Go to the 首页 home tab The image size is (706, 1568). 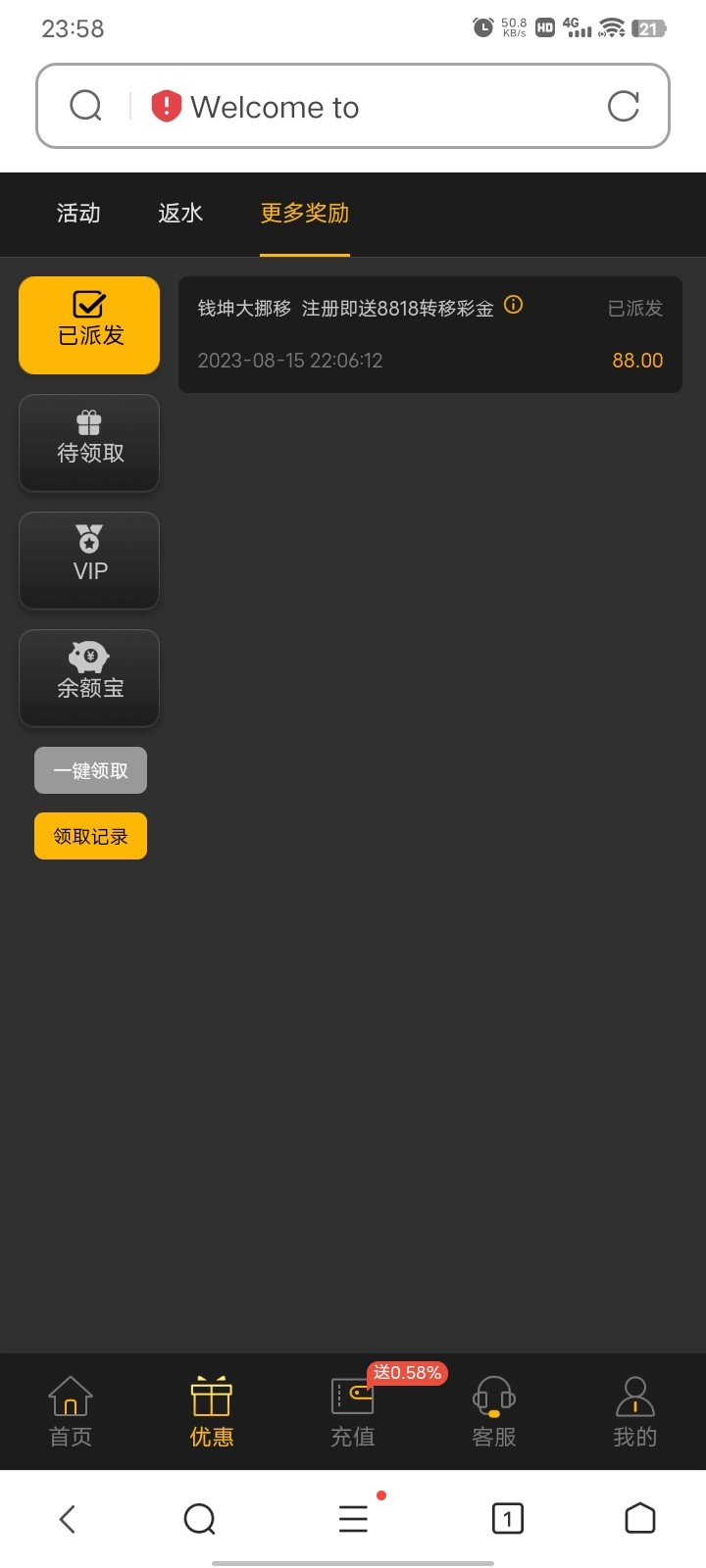click(71, 1411)
